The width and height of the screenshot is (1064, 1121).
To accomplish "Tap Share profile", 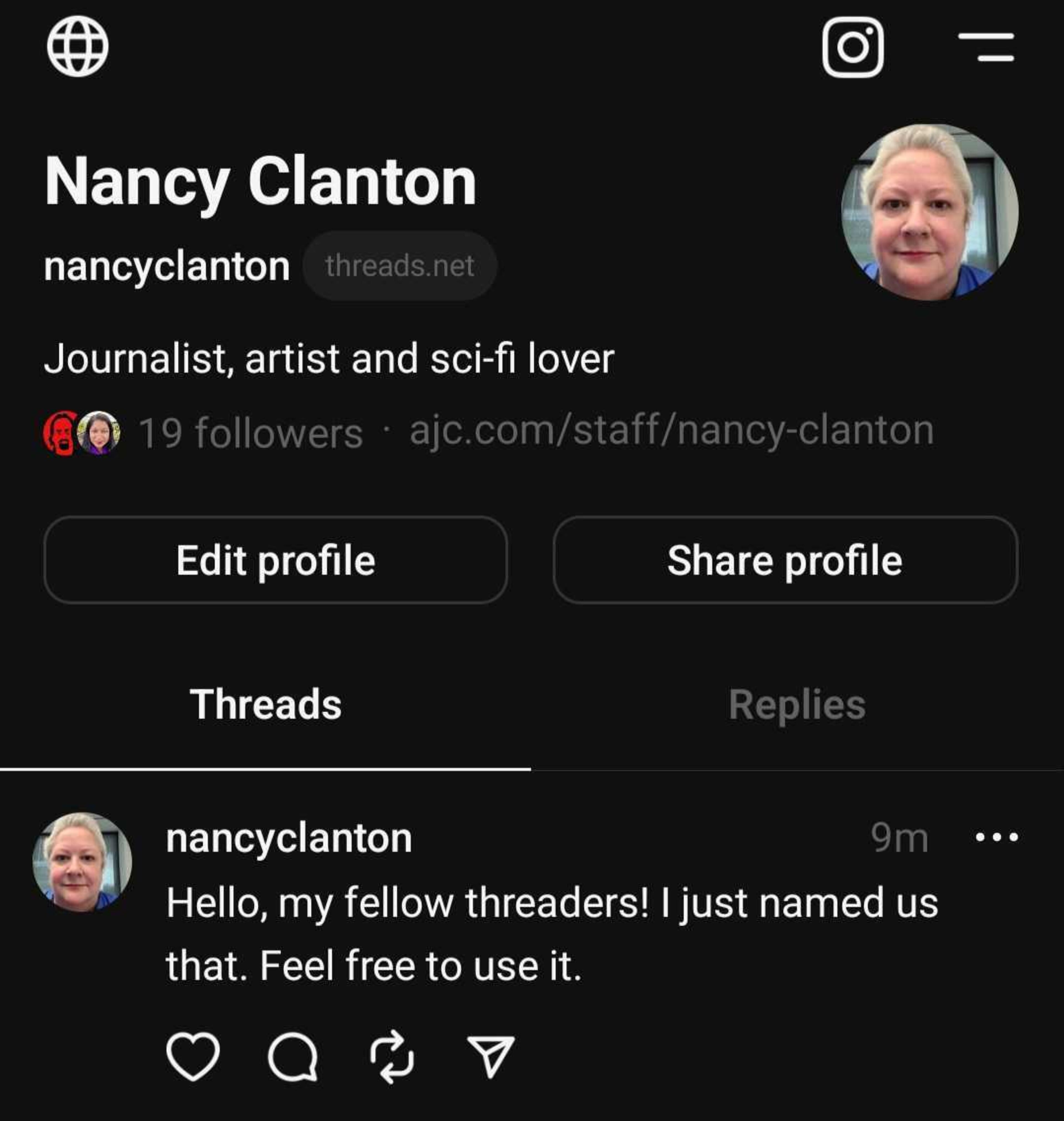I will click(785, 560).
